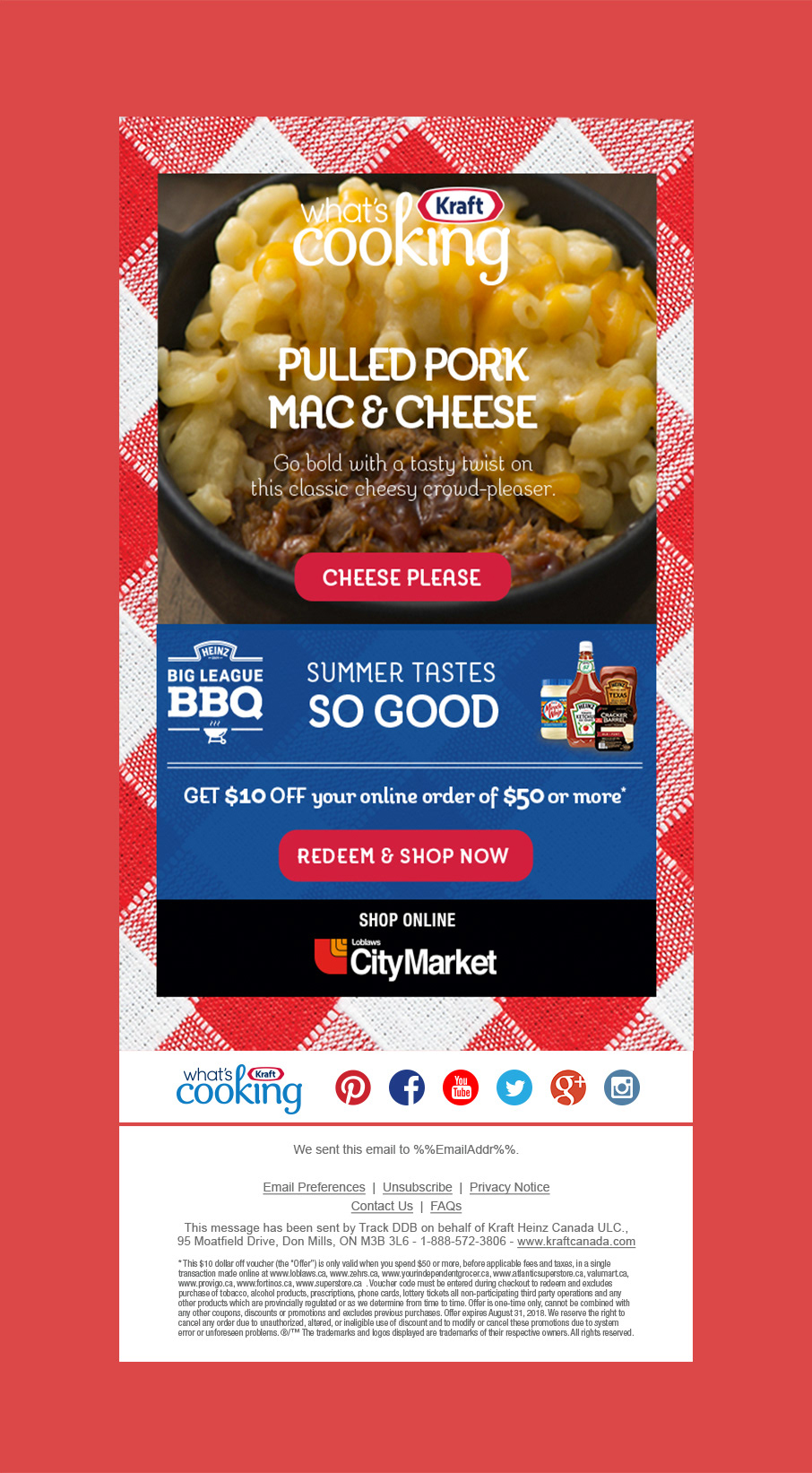This screenshot has width=812, height=1473.
Task: Open Kraft's Pinterest page
Action: (x=353, y=1087)
